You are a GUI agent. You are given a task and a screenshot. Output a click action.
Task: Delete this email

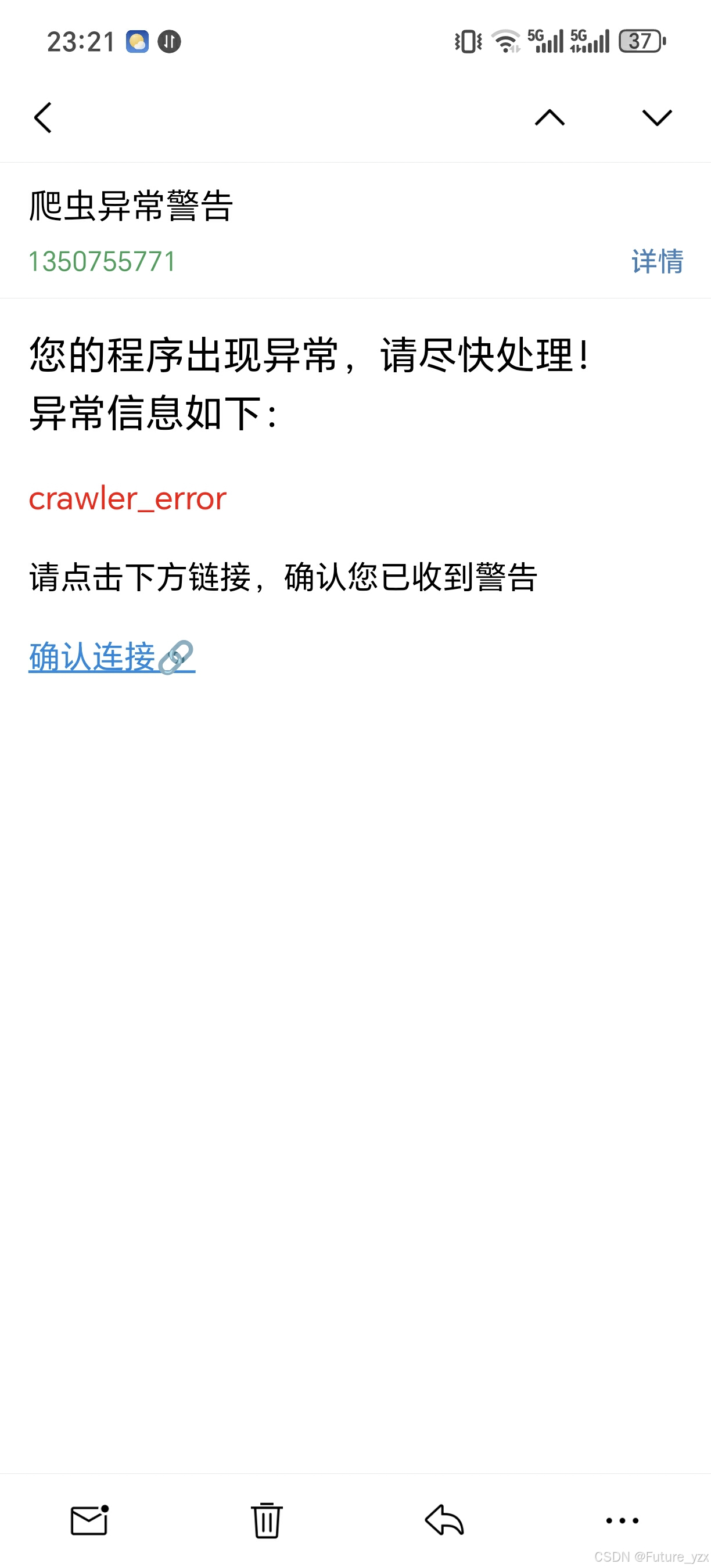267,1520
